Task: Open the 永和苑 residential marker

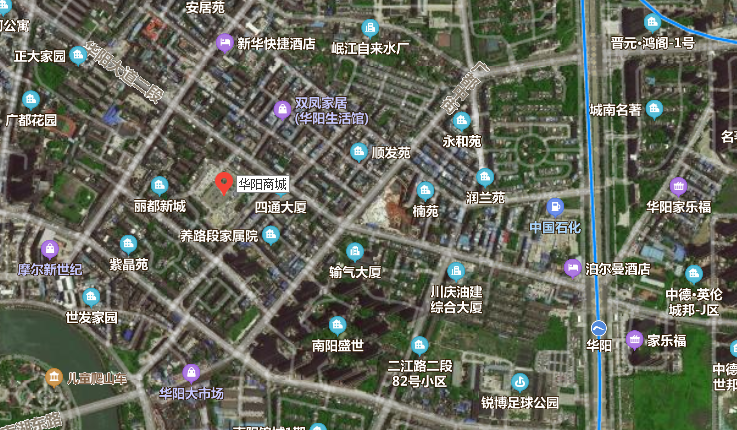Action: tap(461, 122)
